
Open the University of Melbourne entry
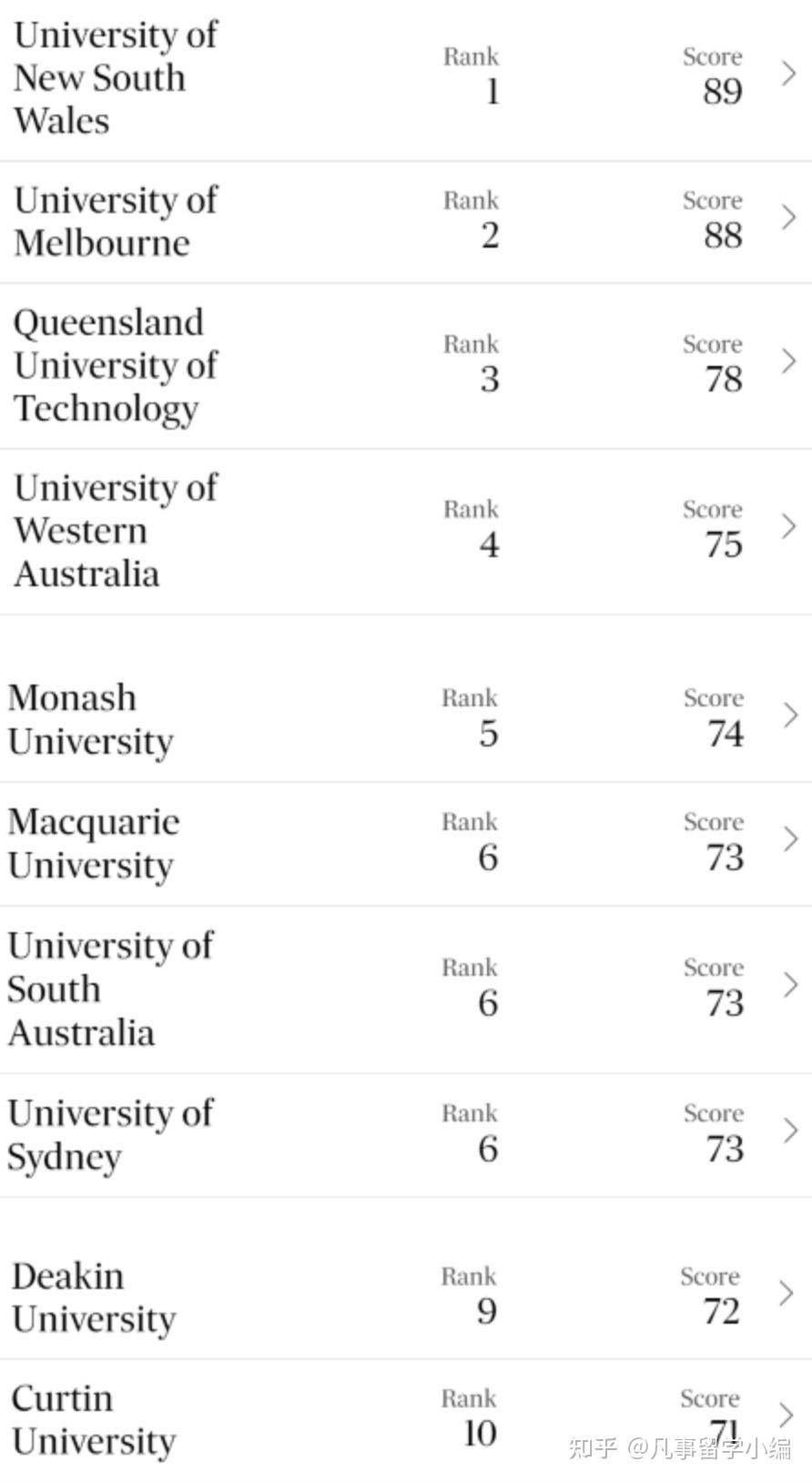tap(406, 222)
